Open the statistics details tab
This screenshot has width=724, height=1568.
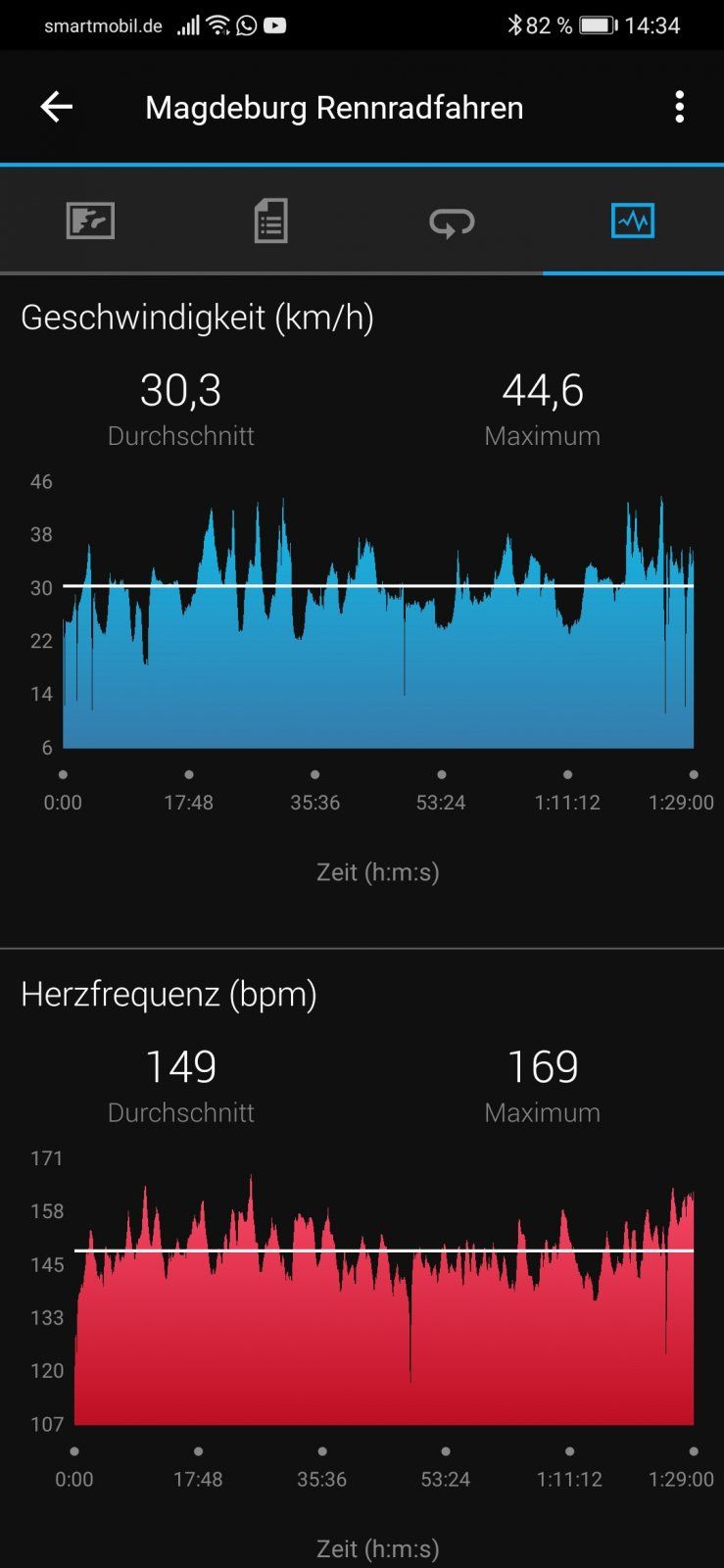(x=270, y=220)
